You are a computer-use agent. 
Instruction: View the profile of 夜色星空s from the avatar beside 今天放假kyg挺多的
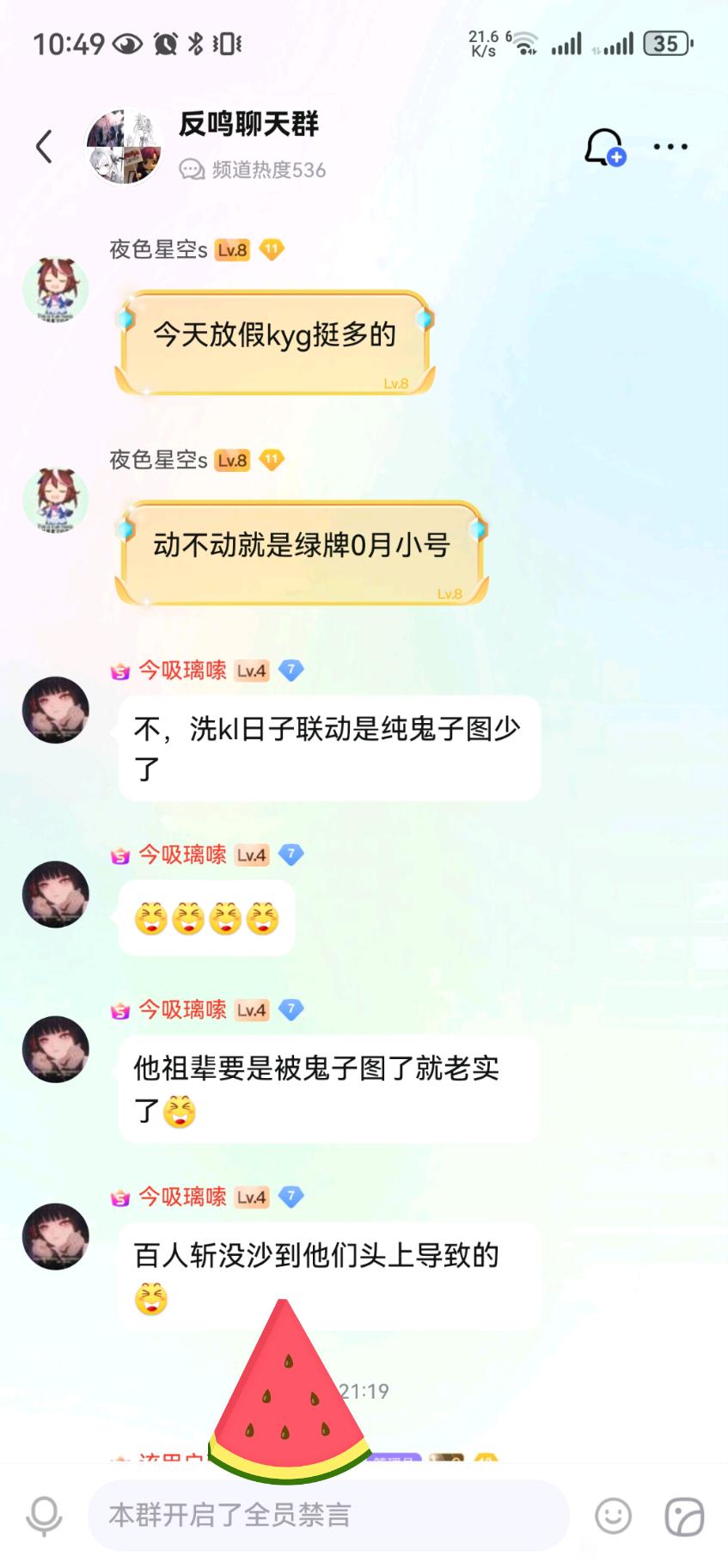pyautogui.click(x=55, y=289)
